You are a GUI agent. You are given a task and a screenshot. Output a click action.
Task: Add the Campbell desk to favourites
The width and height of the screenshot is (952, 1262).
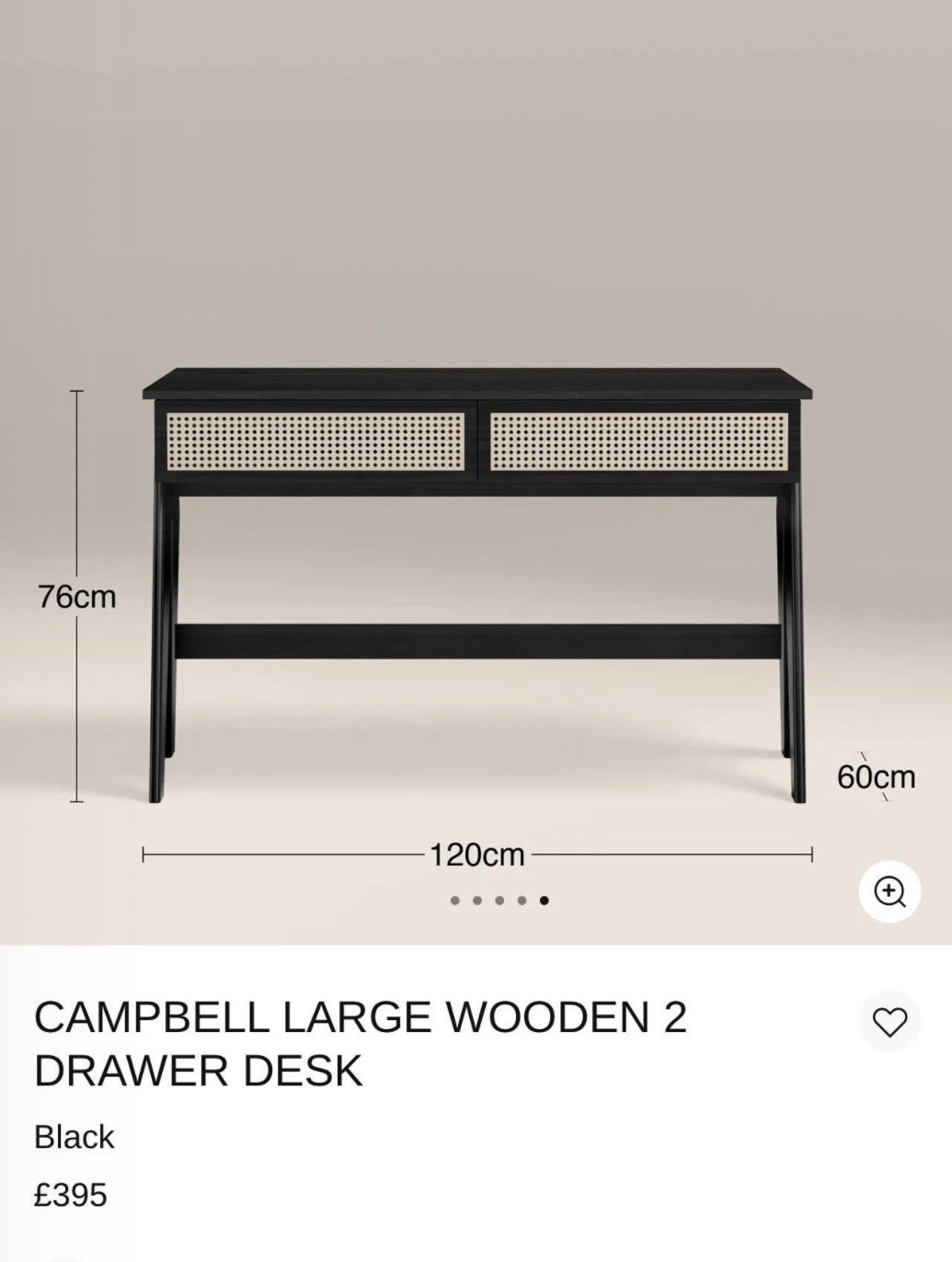point(889,1022)
